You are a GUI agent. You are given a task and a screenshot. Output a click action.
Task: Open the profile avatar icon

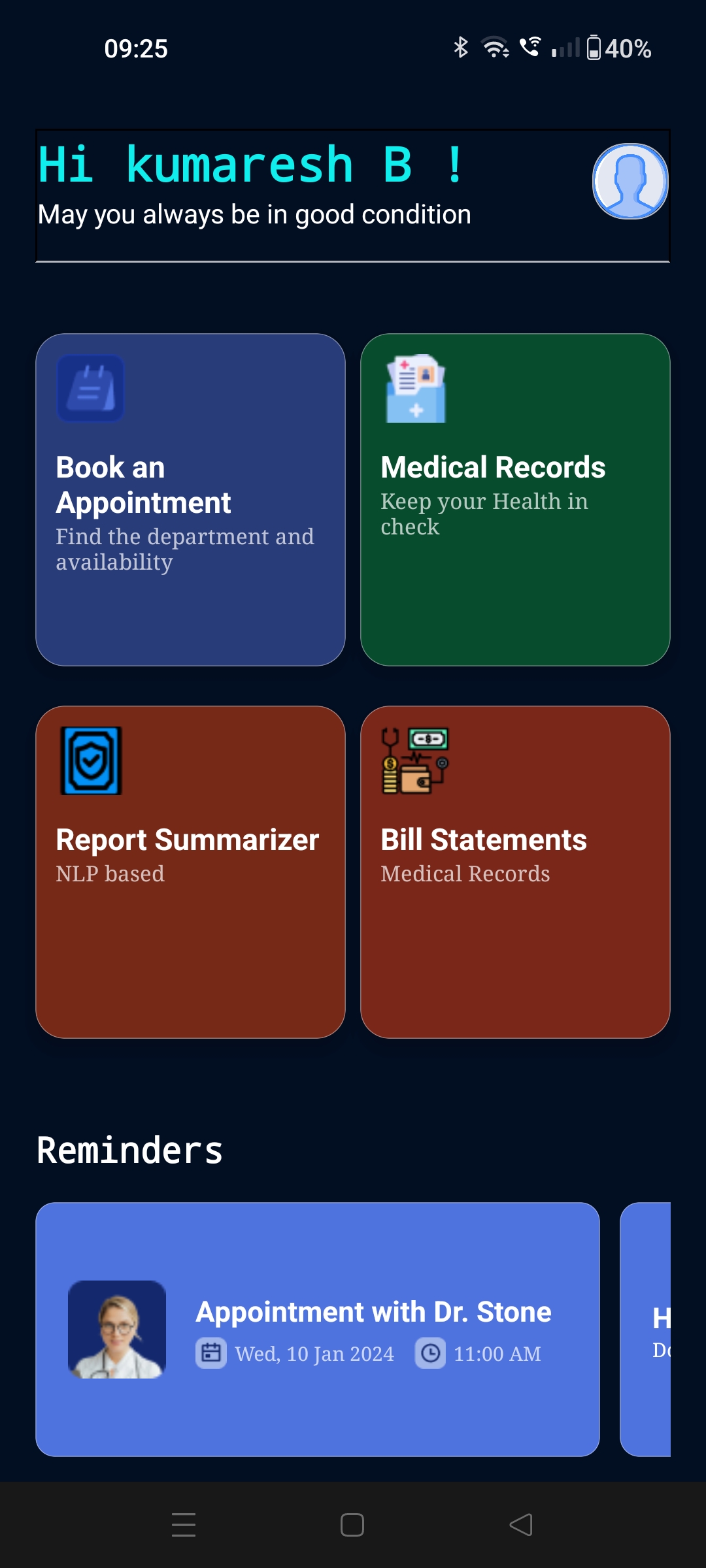[x=630, y=181]
